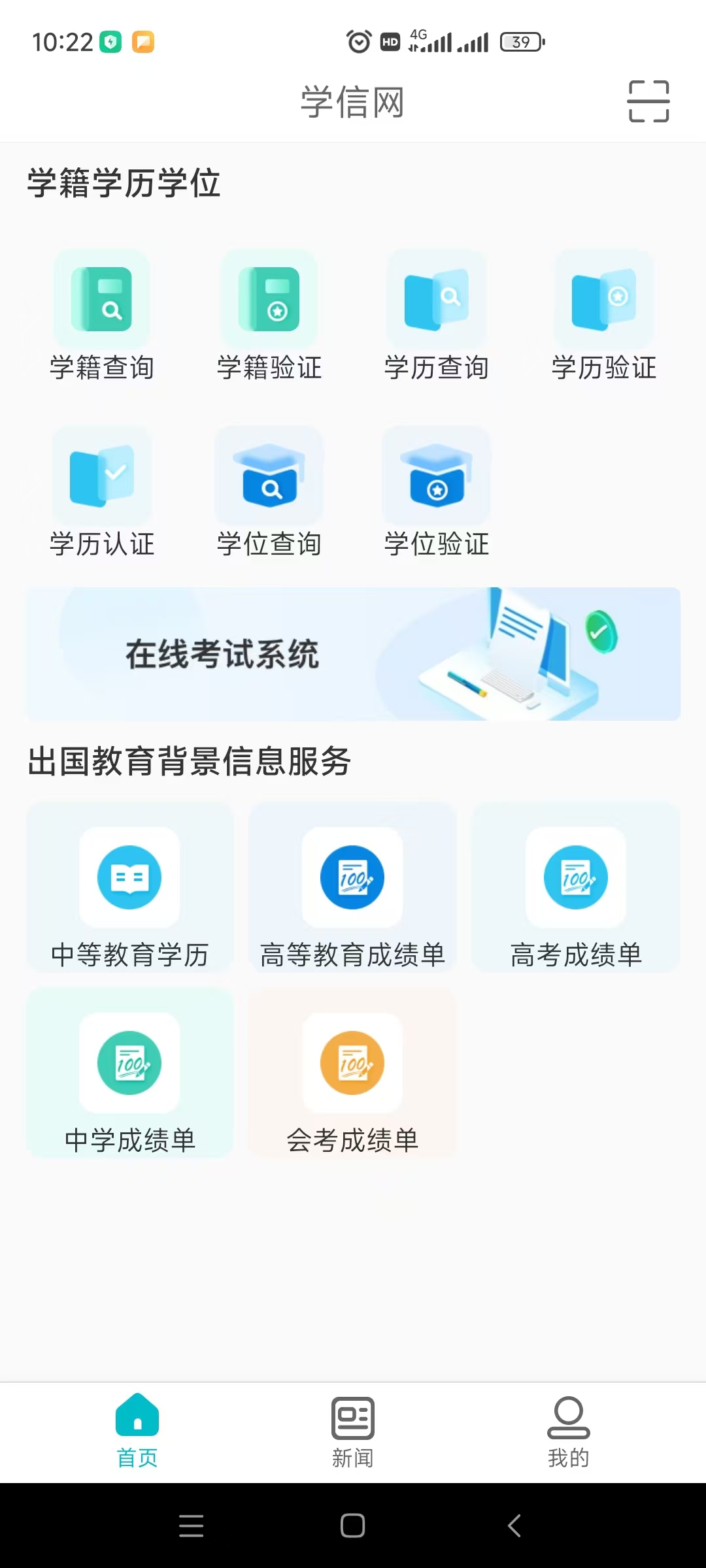Tap the QR code scan icon
Viewport: 706px width, 1568px height.
point(649,102)
